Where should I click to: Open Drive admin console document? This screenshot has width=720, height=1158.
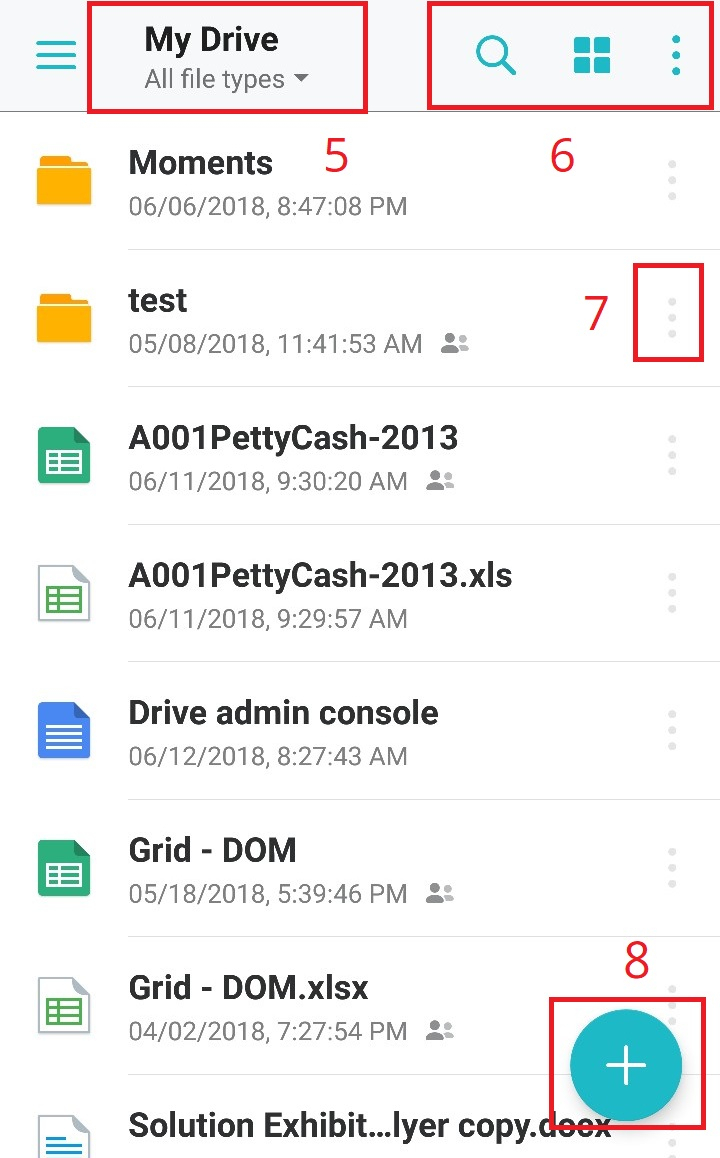click(300, 731)
